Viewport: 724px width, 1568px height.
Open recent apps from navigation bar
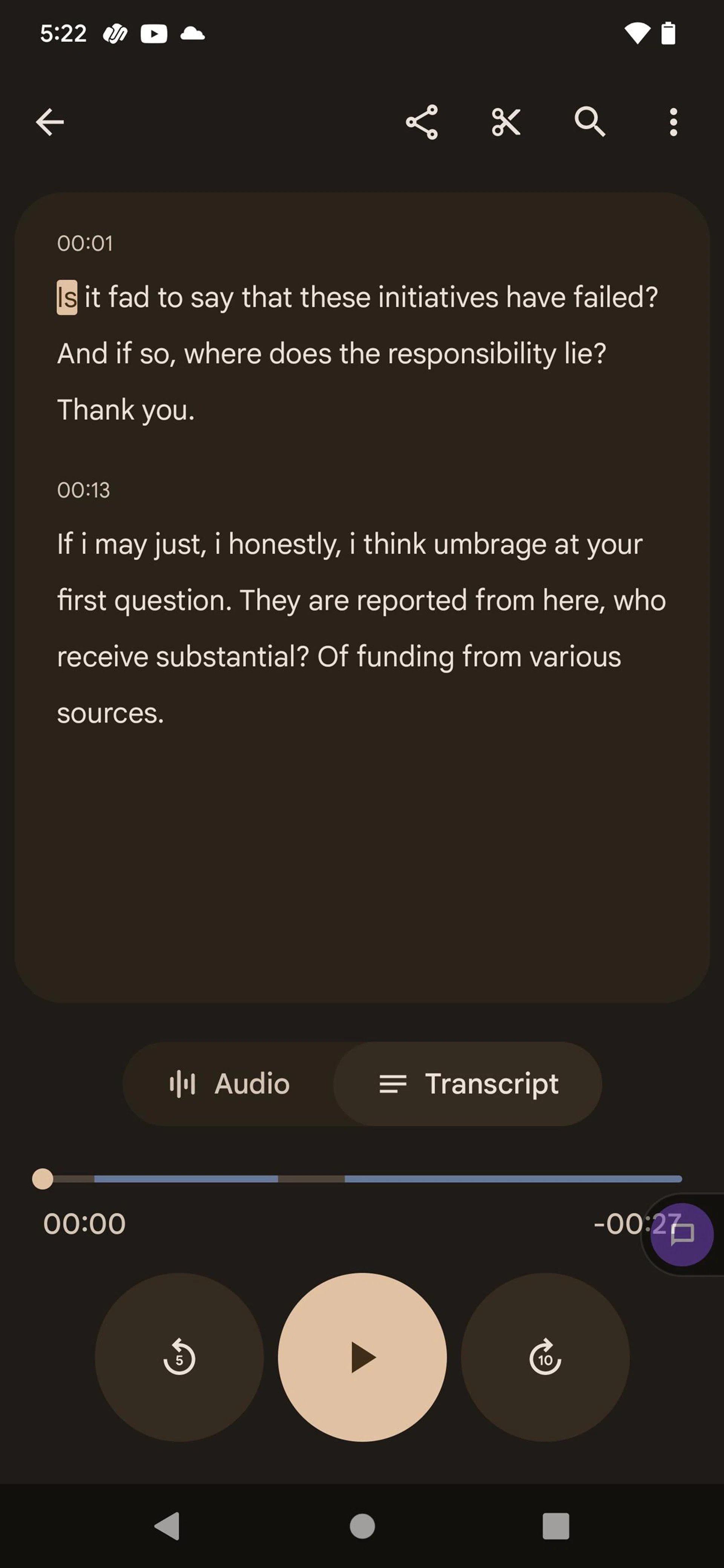point(555,1526)
